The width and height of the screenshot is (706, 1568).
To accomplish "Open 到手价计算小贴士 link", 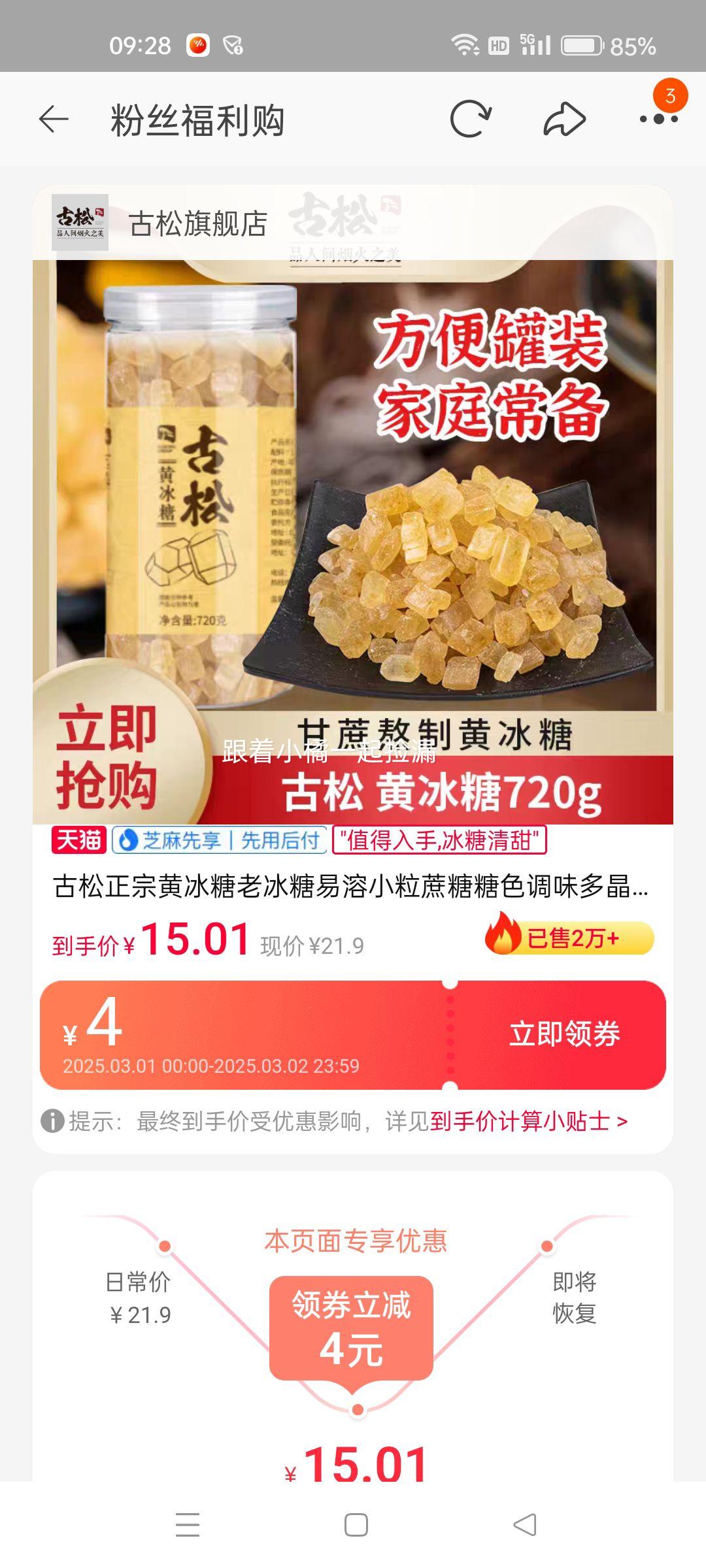I will click(528, 1121).
